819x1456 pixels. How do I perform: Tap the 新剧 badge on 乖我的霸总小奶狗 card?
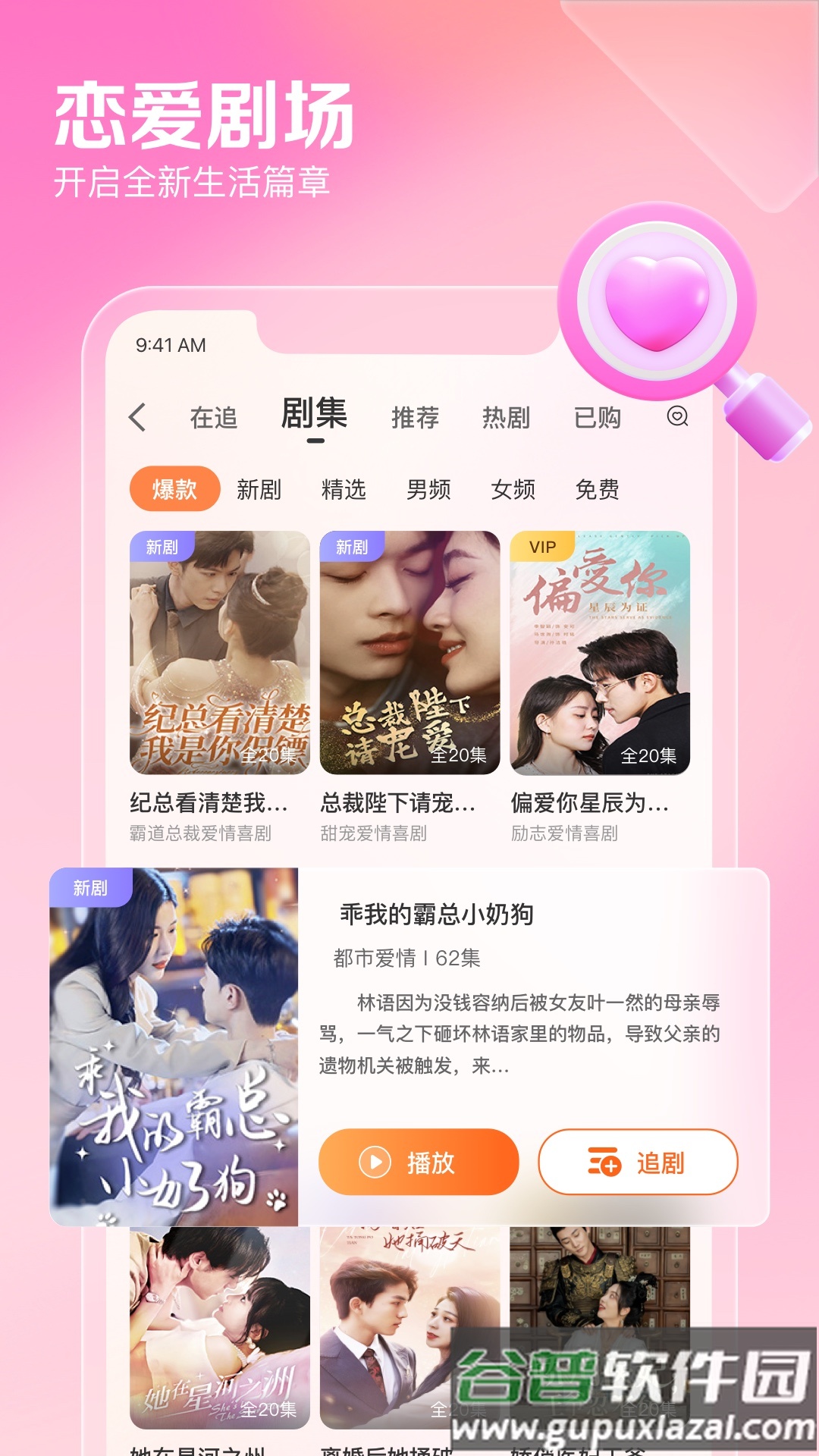point(90,886)
